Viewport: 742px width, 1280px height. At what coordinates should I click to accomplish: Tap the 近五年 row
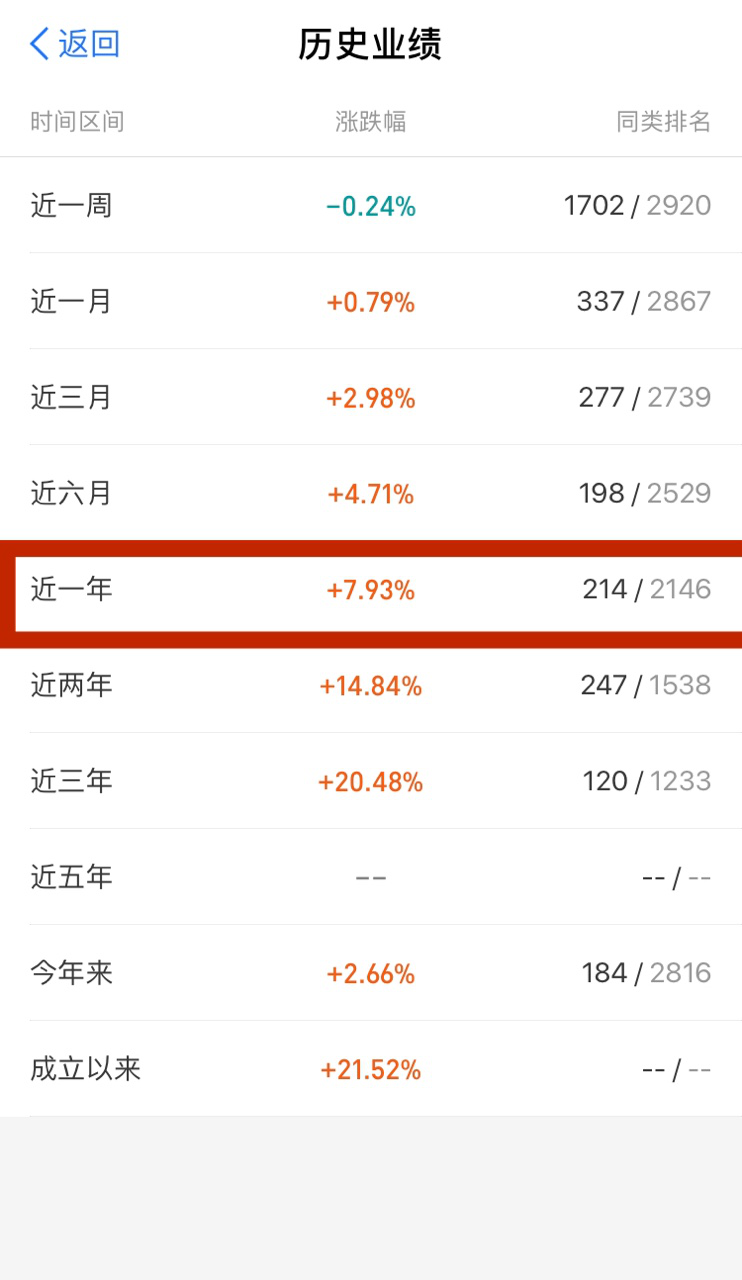click(x=371, y=877)
